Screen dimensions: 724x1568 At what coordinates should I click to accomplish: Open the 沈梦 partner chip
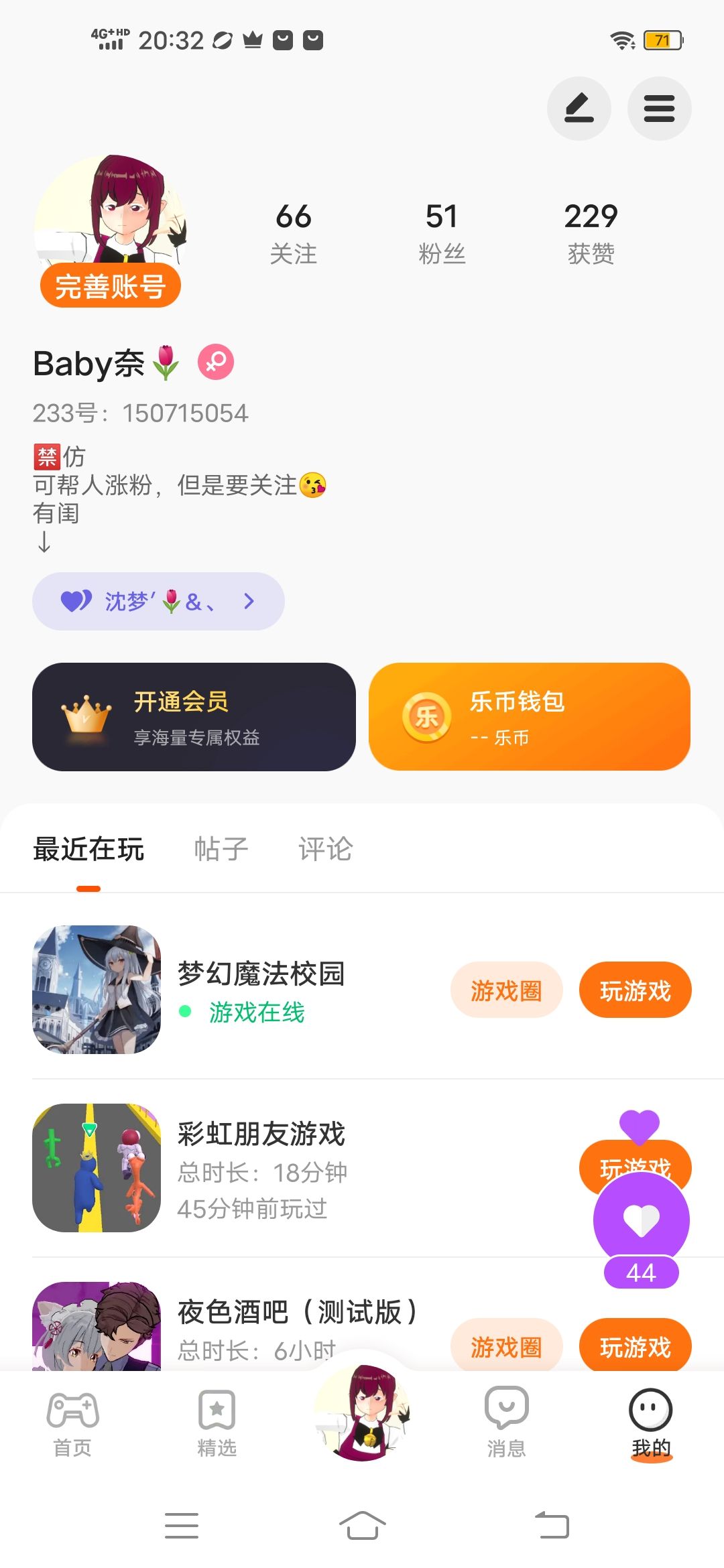point(158,601)
